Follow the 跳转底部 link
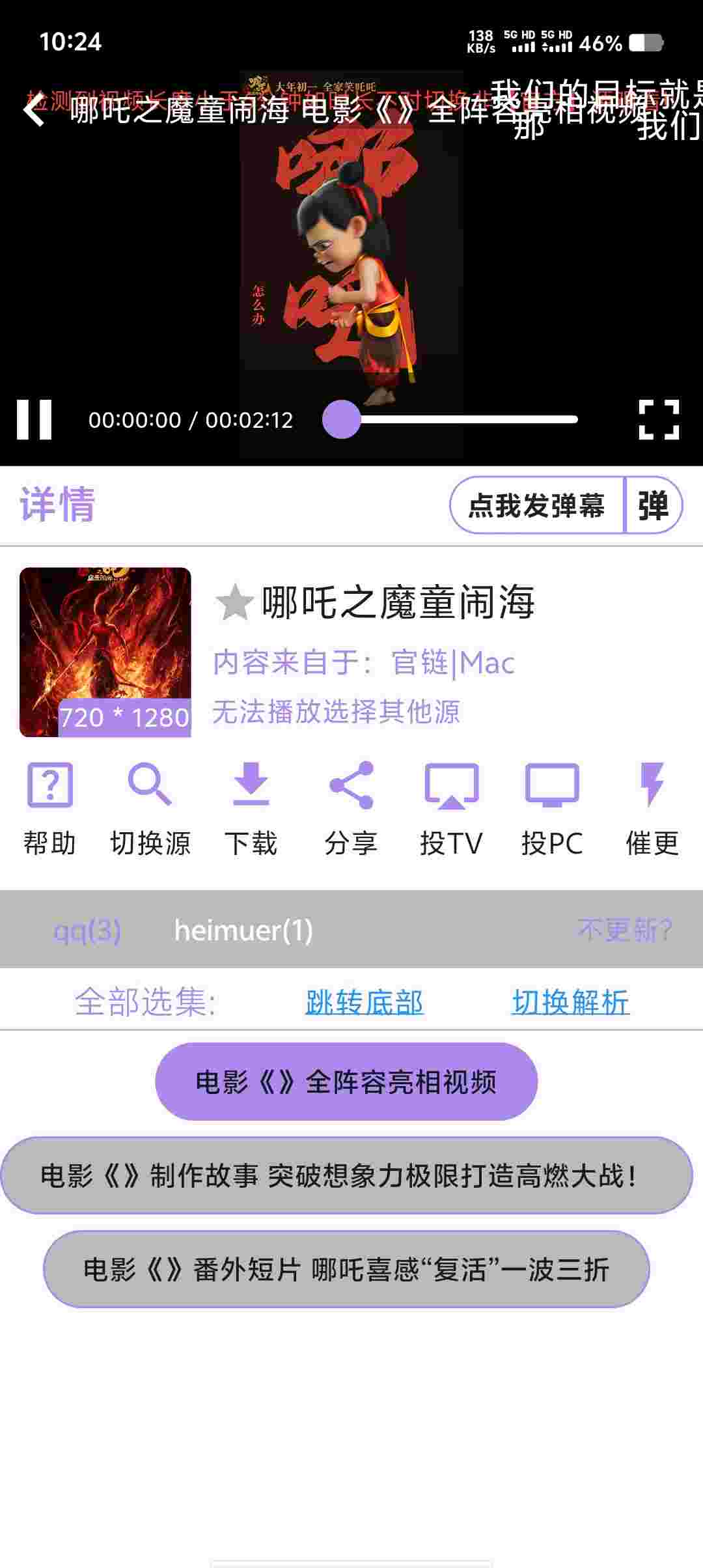Viewport: 703px width, 1568px height. coord(364,1002)
